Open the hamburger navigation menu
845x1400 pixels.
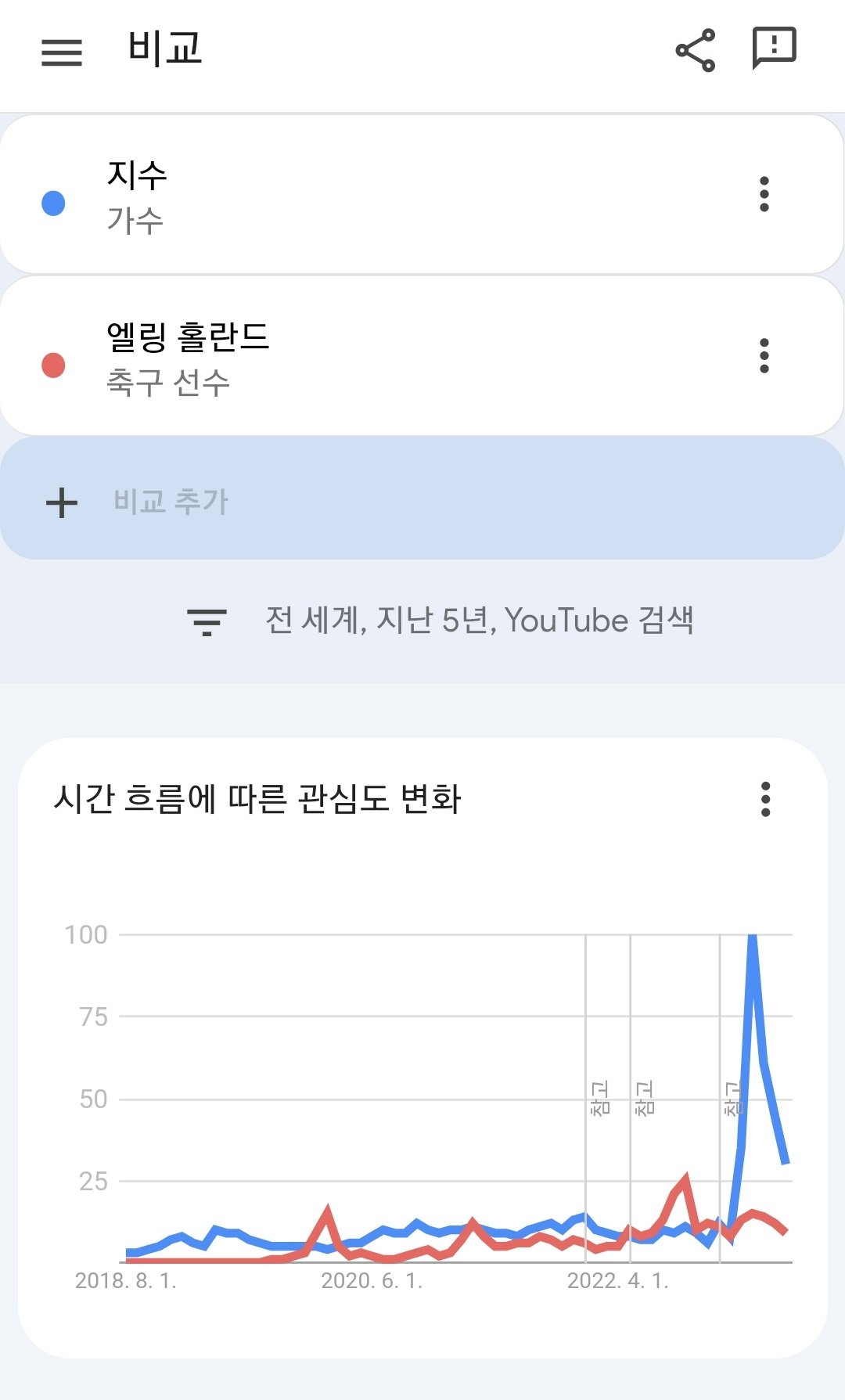coord(62,52)
